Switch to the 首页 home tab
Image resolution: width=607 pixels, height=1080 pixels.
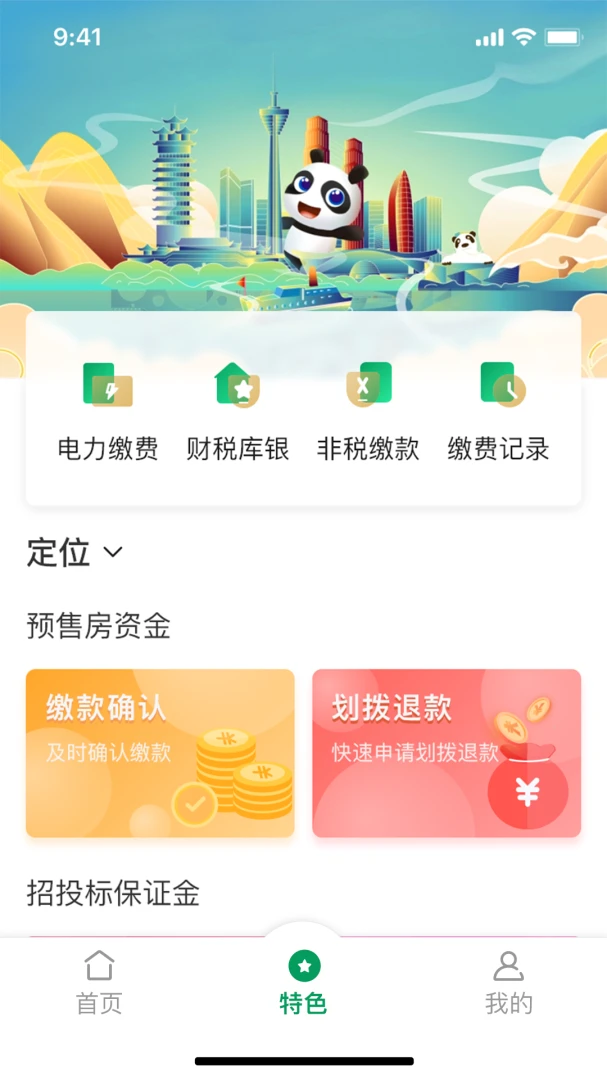click(99, 982)
